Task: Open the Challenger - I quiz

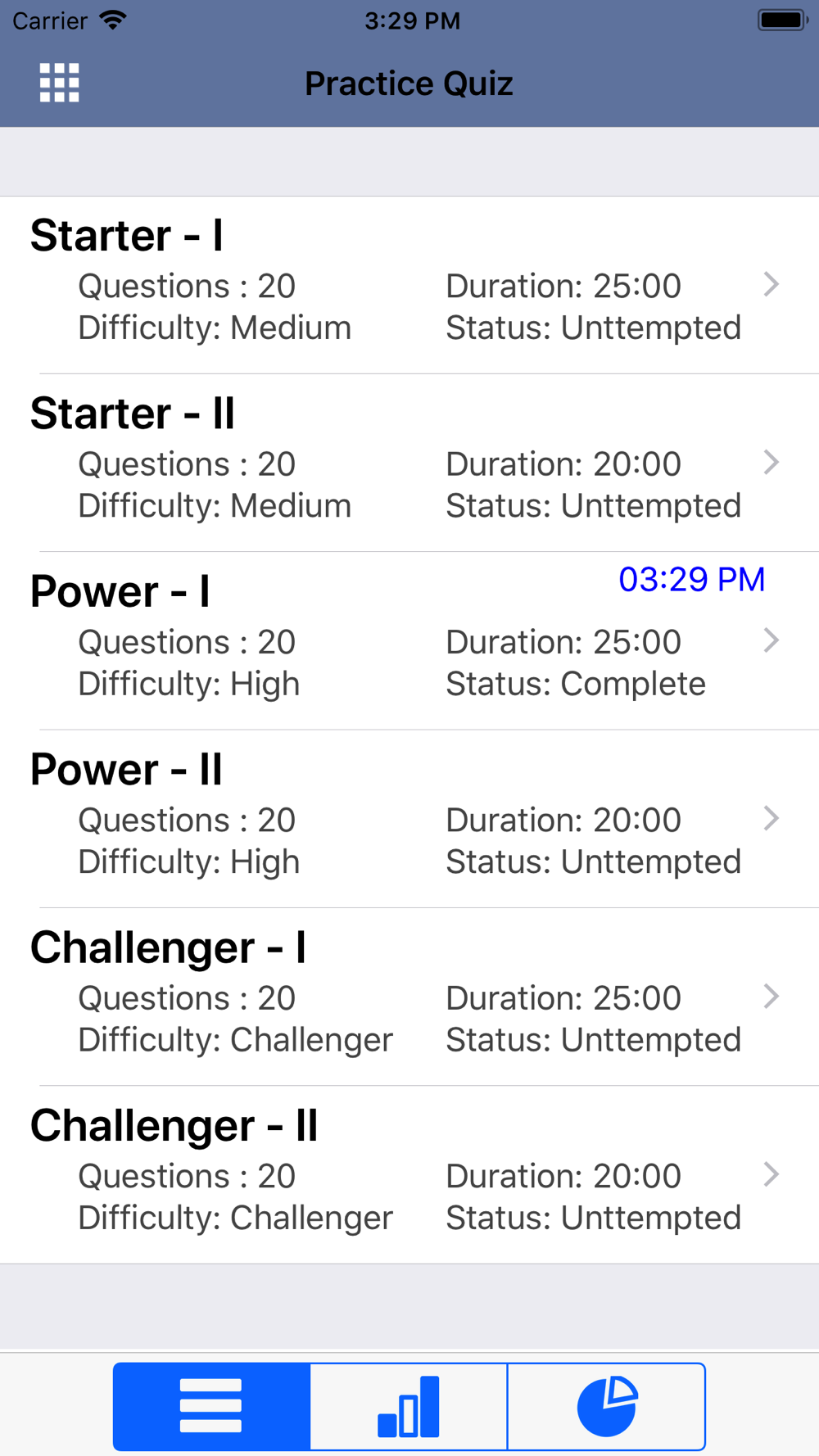Action: click(x=409, y=997)
